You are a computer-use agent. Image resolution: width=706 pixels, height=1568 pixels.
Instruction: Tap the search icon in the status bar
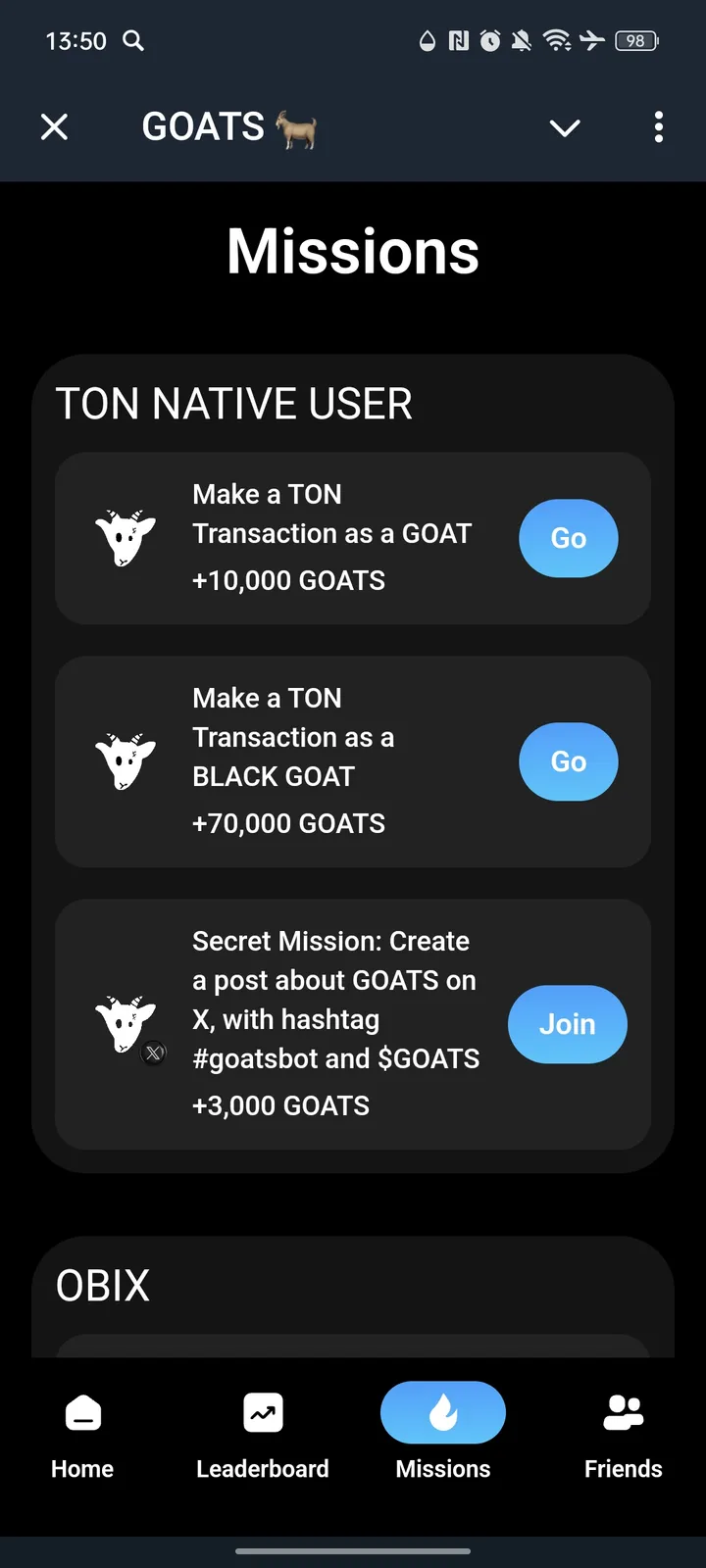pos(132,40)
